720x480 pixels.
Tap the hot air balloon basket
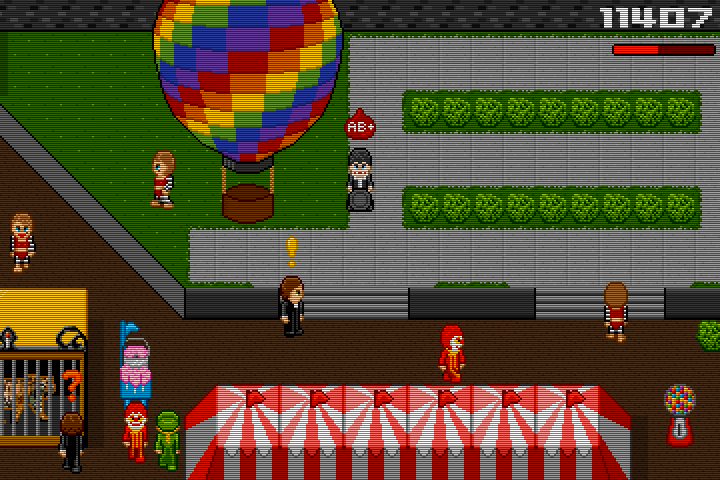(247, 201)
